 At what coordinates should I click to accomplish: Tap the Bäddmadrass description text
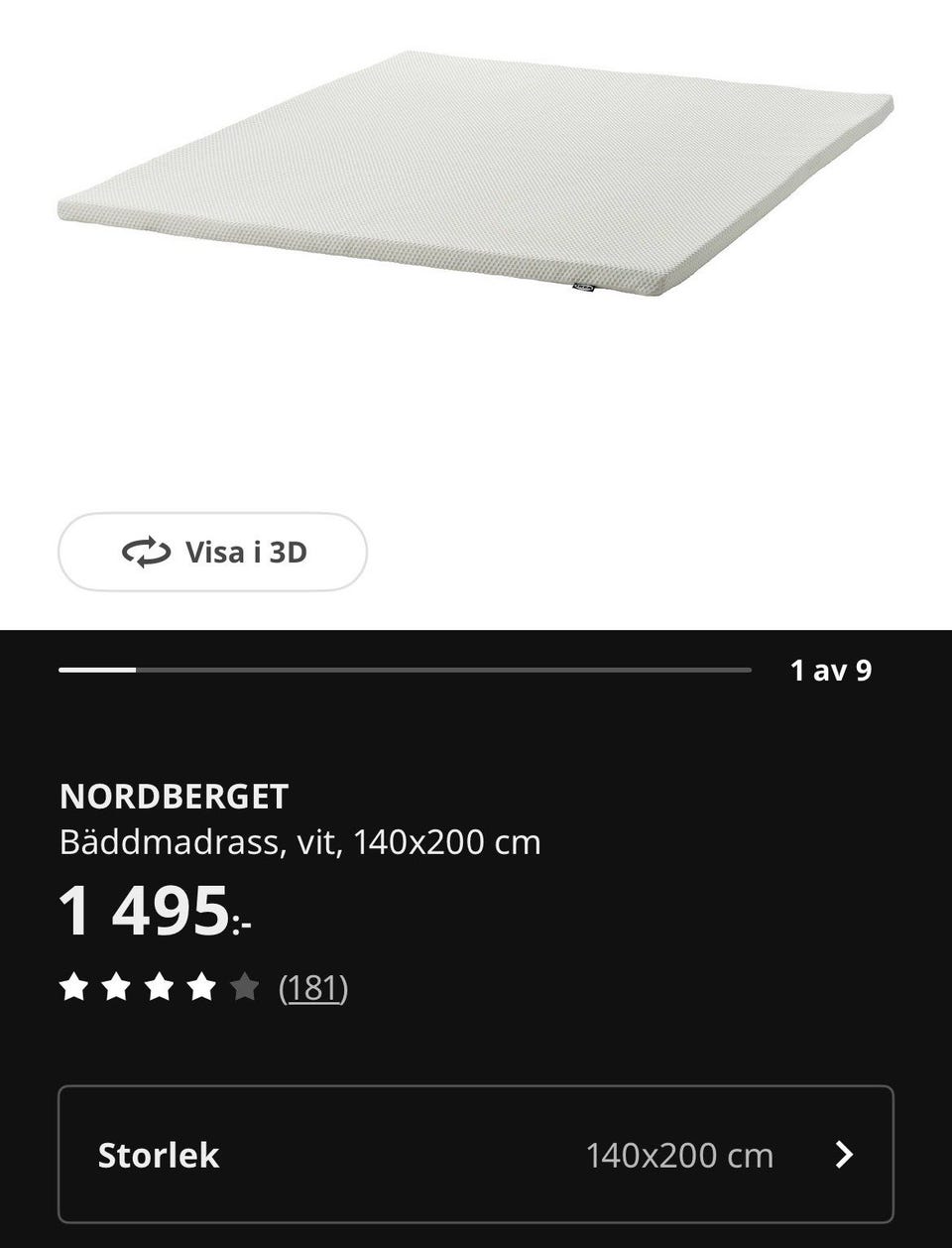(297, 841)
